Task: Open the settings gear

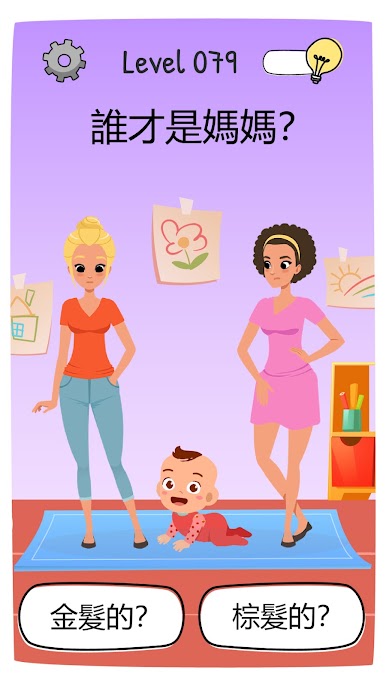Action: tap(64, 61)
